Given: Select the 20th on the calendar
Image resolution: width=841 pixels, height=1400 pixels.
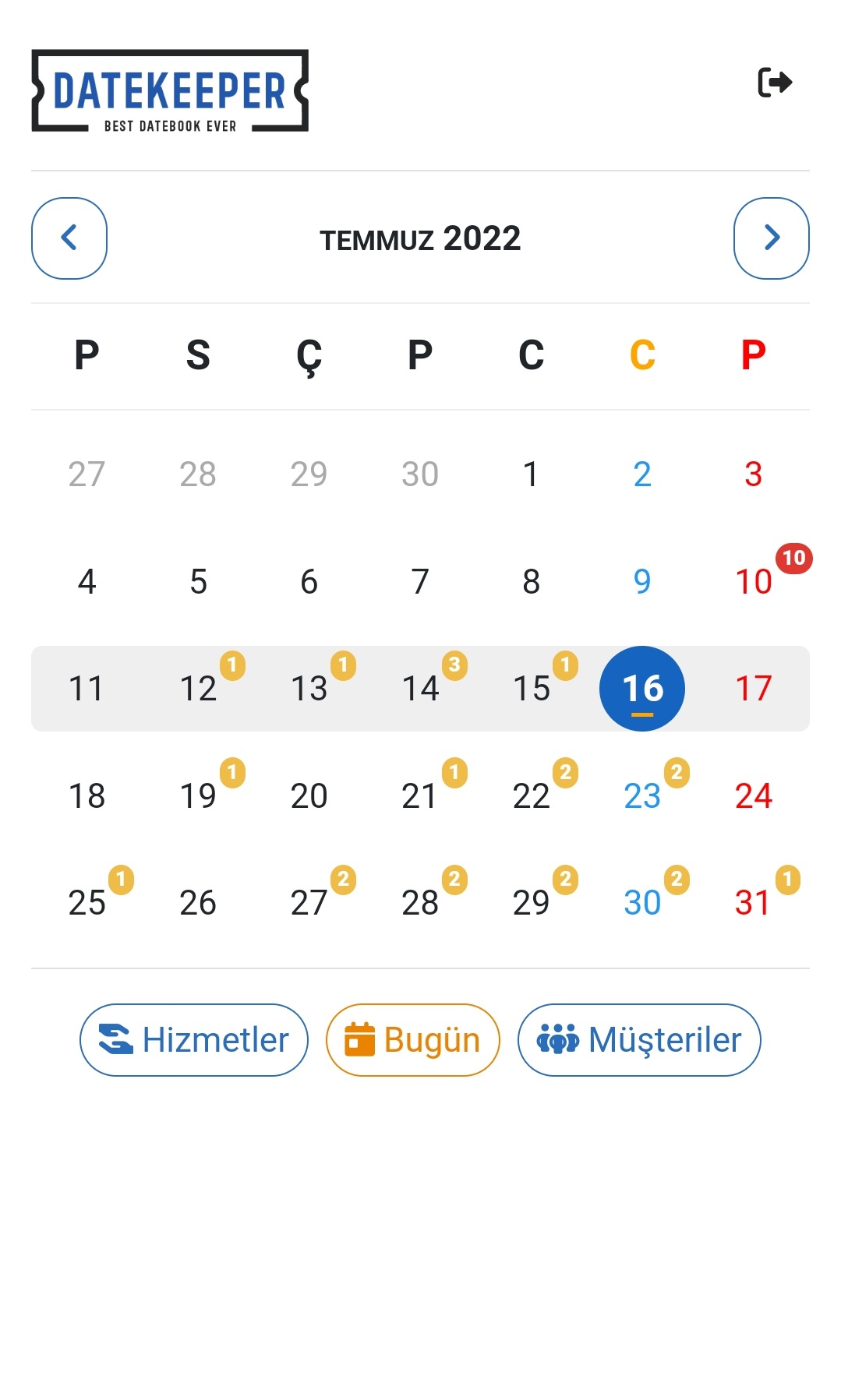Looking at the screenshot, I should click(309, 795).
